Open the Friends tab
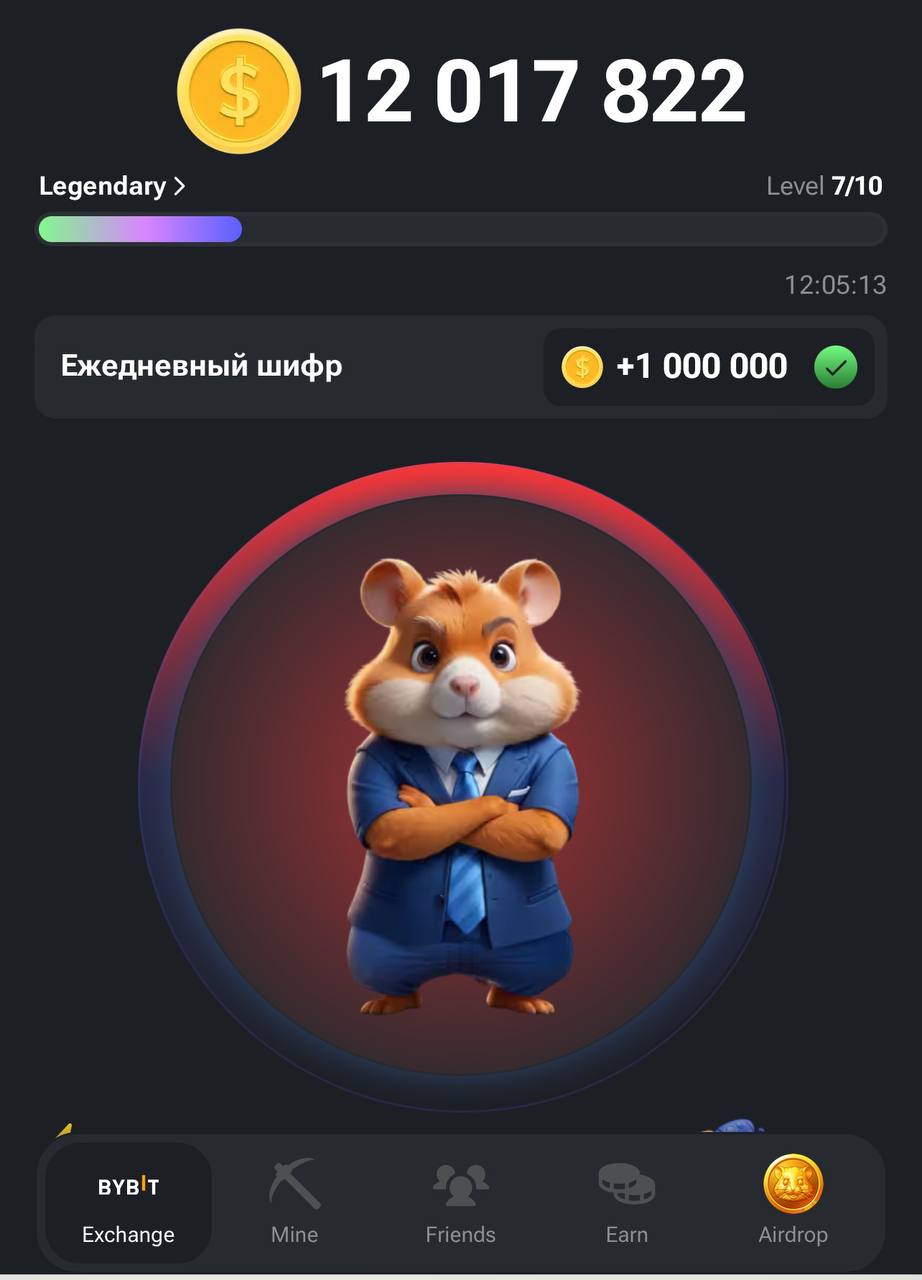 pyautogui.click(x=460, y=1203)
